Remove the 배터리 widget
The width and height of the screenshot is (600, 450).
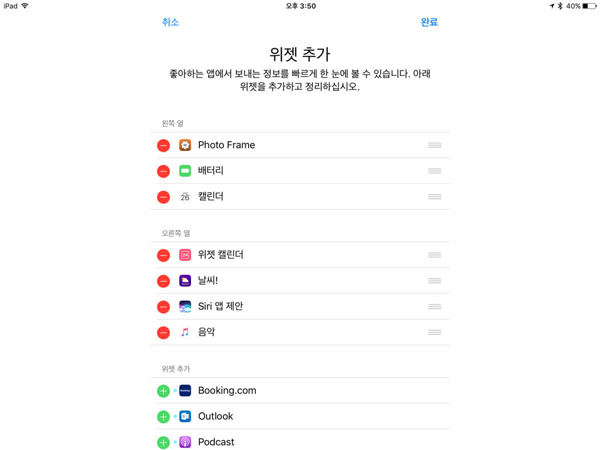point(163,171)
